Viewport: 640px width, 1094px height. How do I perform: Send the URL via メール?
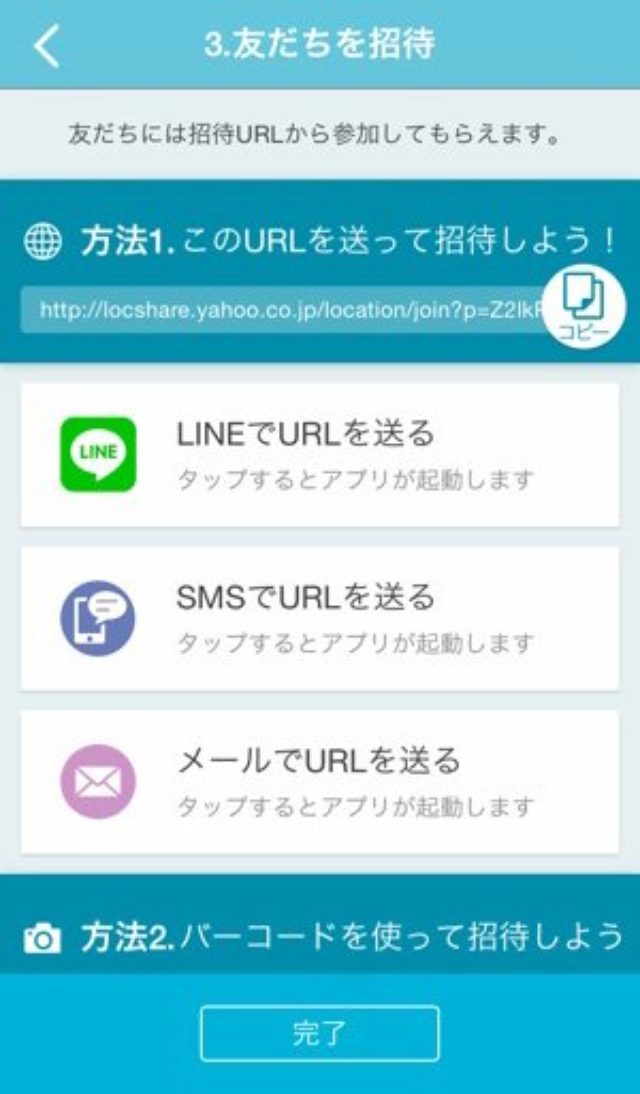320,781
